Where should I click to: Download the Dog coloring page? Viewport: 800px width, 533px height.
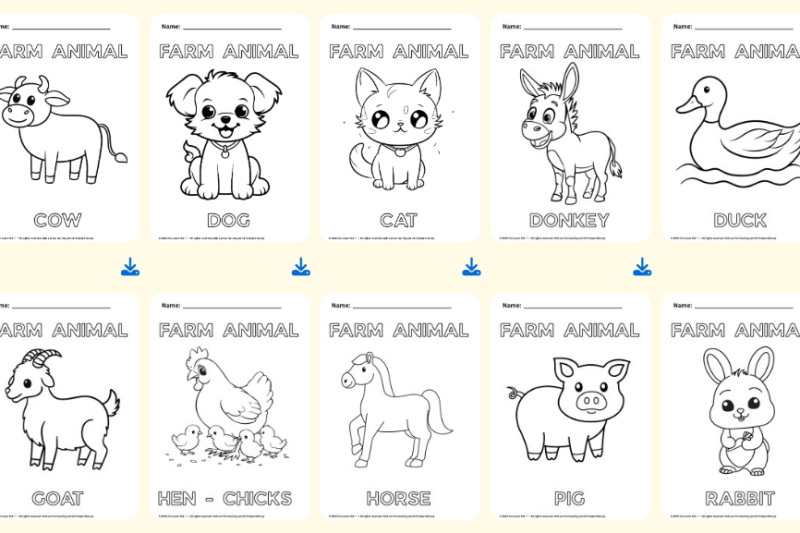(x=300, y=267)
